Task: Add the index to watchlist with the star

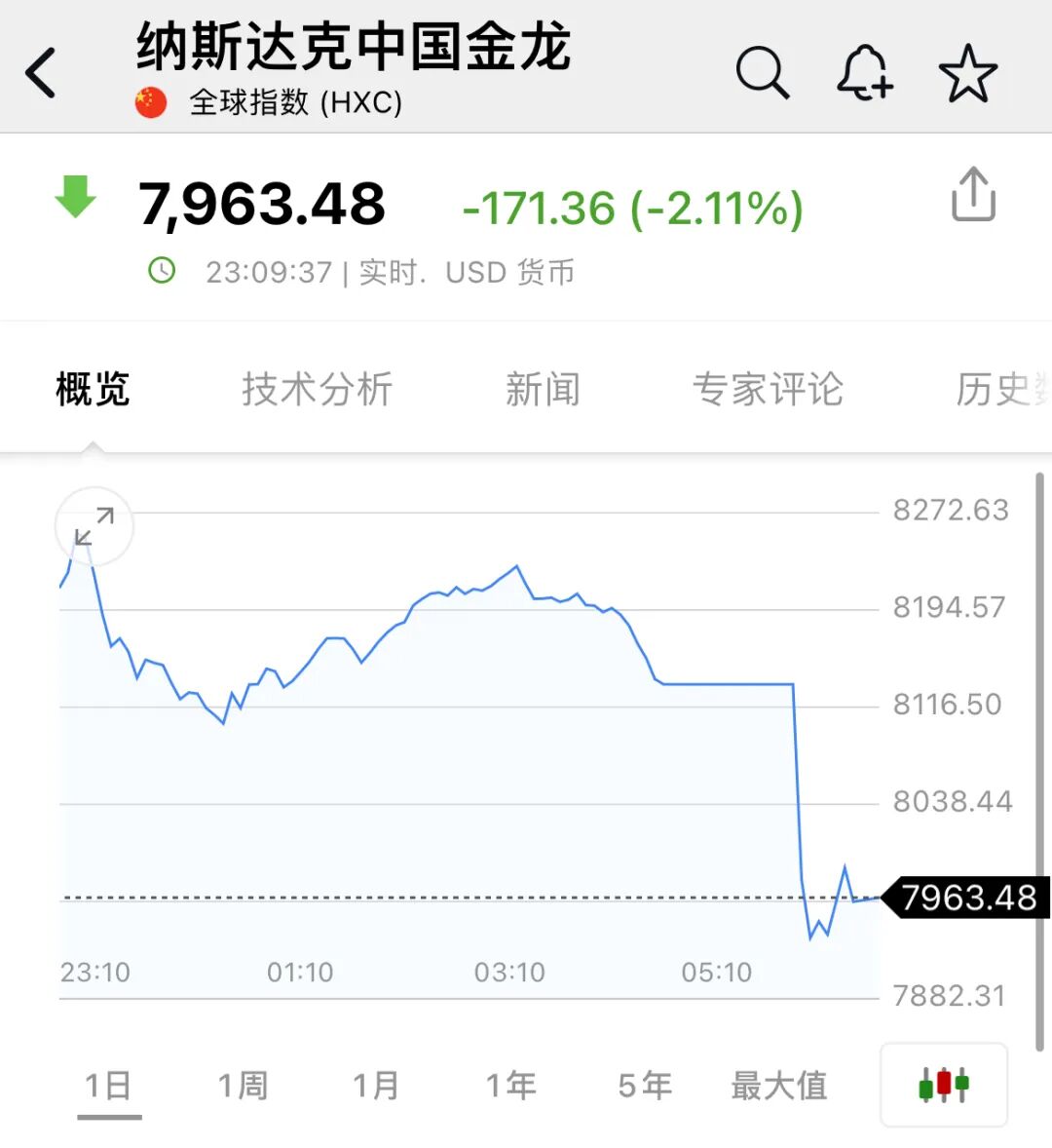Action: [x=968, y=73]
